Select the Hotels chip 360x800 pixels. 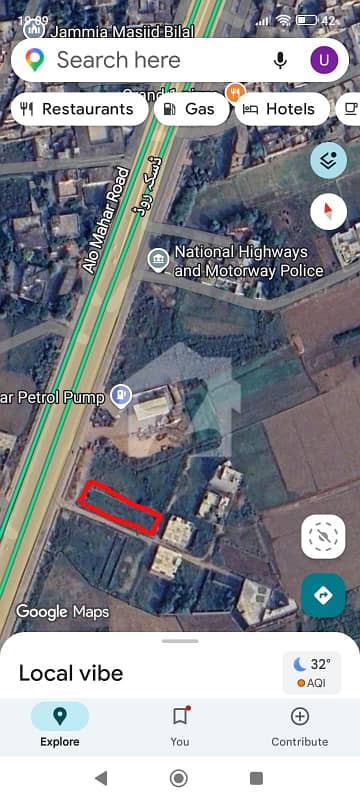(x=282, y=109)
